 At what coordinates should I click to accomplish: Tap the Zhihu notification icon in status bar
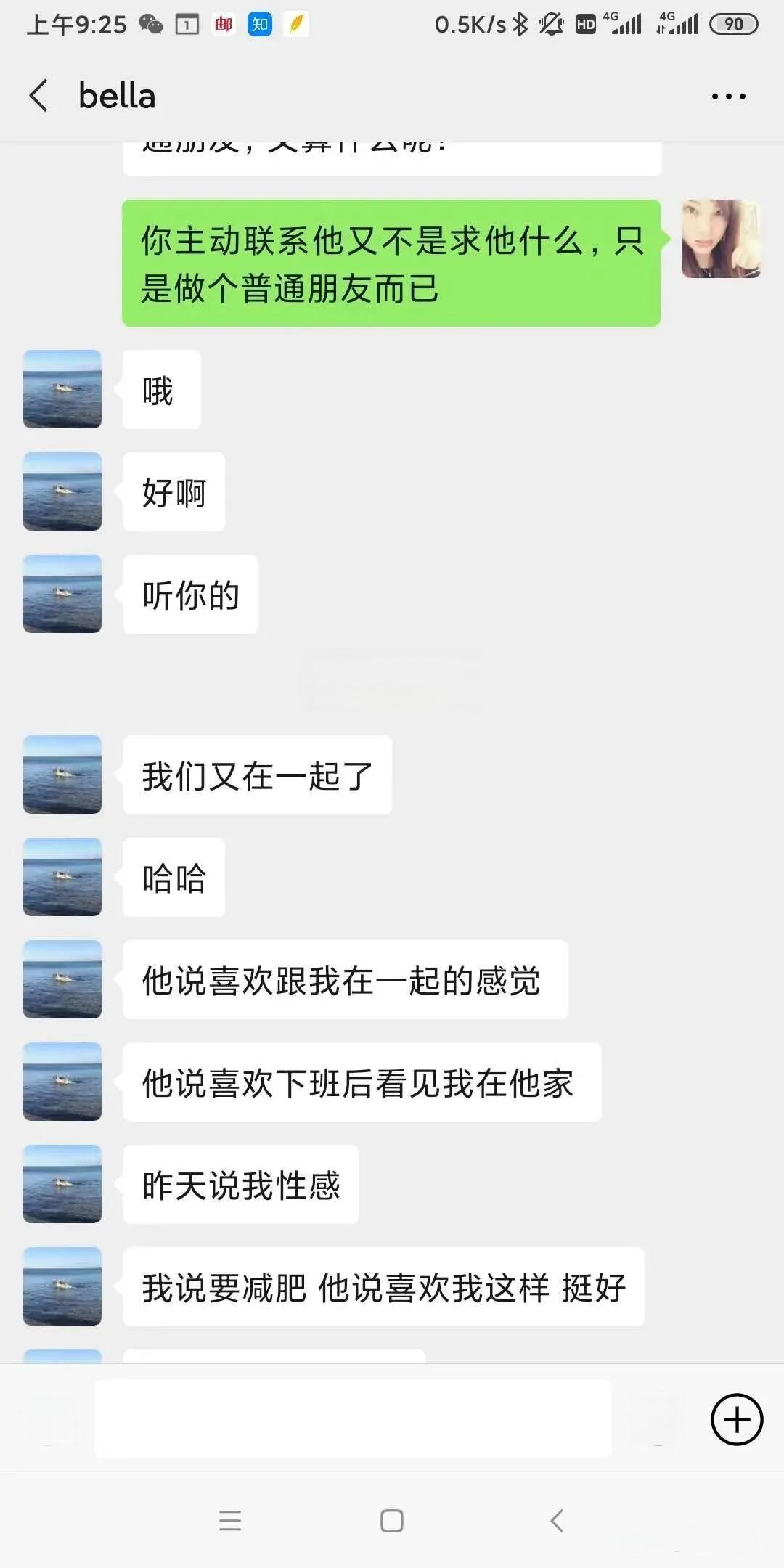click(259, 24)
